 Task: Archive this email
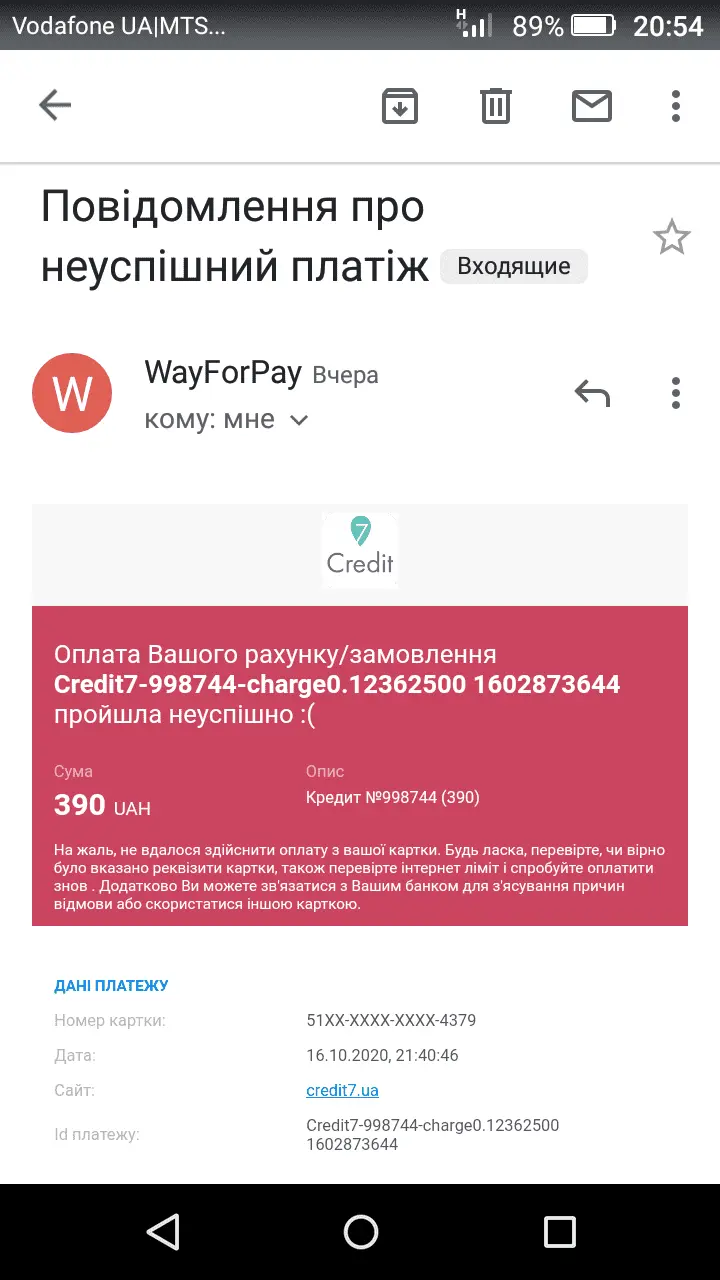(x=400, y=105)
